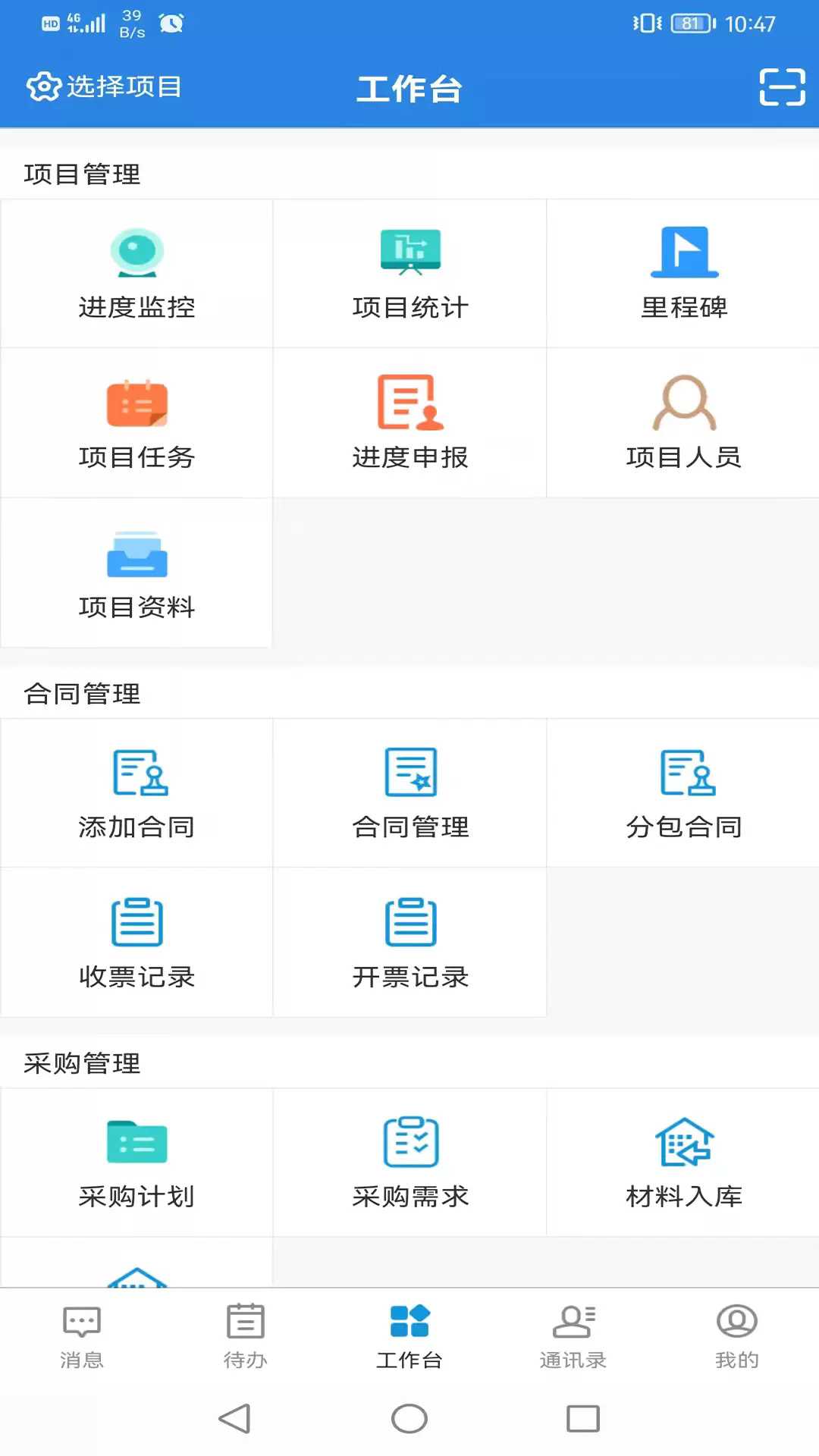This screenshot has height=1456, width=819.
Task: Tap 选择项目 to choose a project
Action: pos(103,86)
